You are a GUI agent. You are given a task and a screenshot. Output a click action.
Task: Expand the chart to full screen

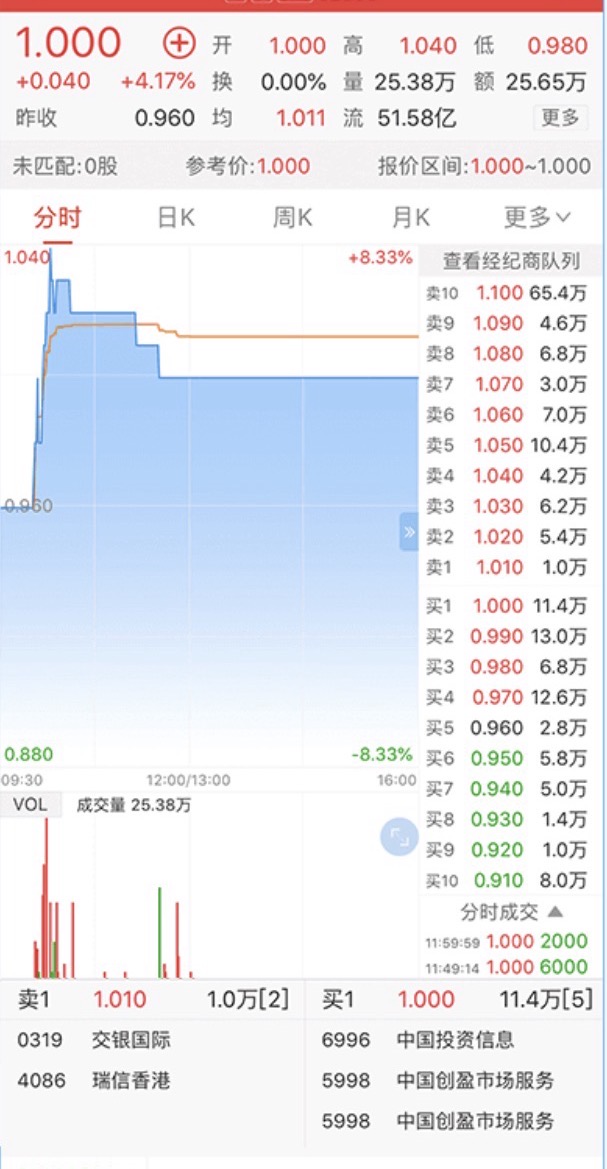[399, 837]
